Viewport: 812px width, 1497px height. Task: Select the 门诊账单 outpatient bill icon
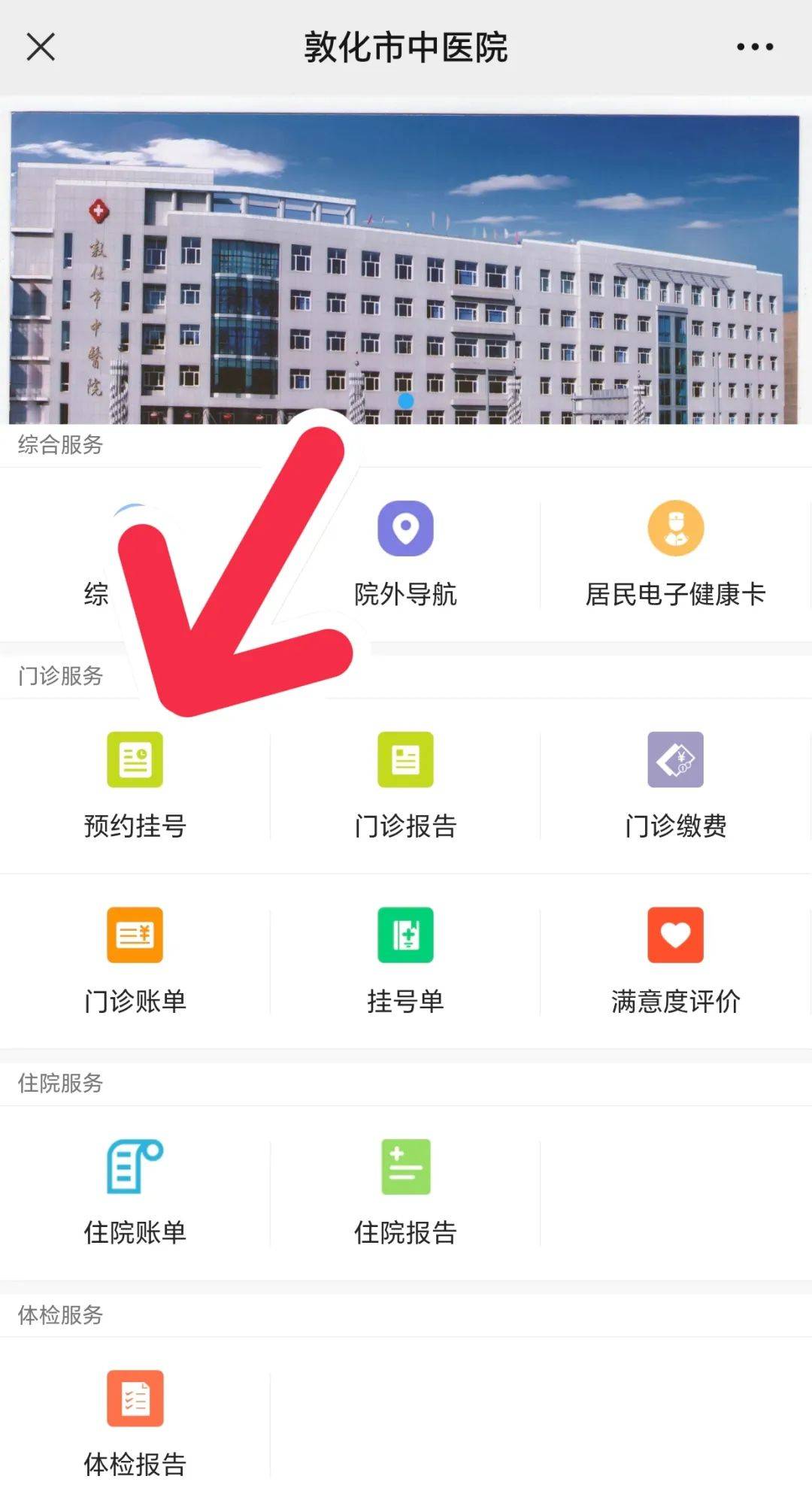[x=135, y=934]
